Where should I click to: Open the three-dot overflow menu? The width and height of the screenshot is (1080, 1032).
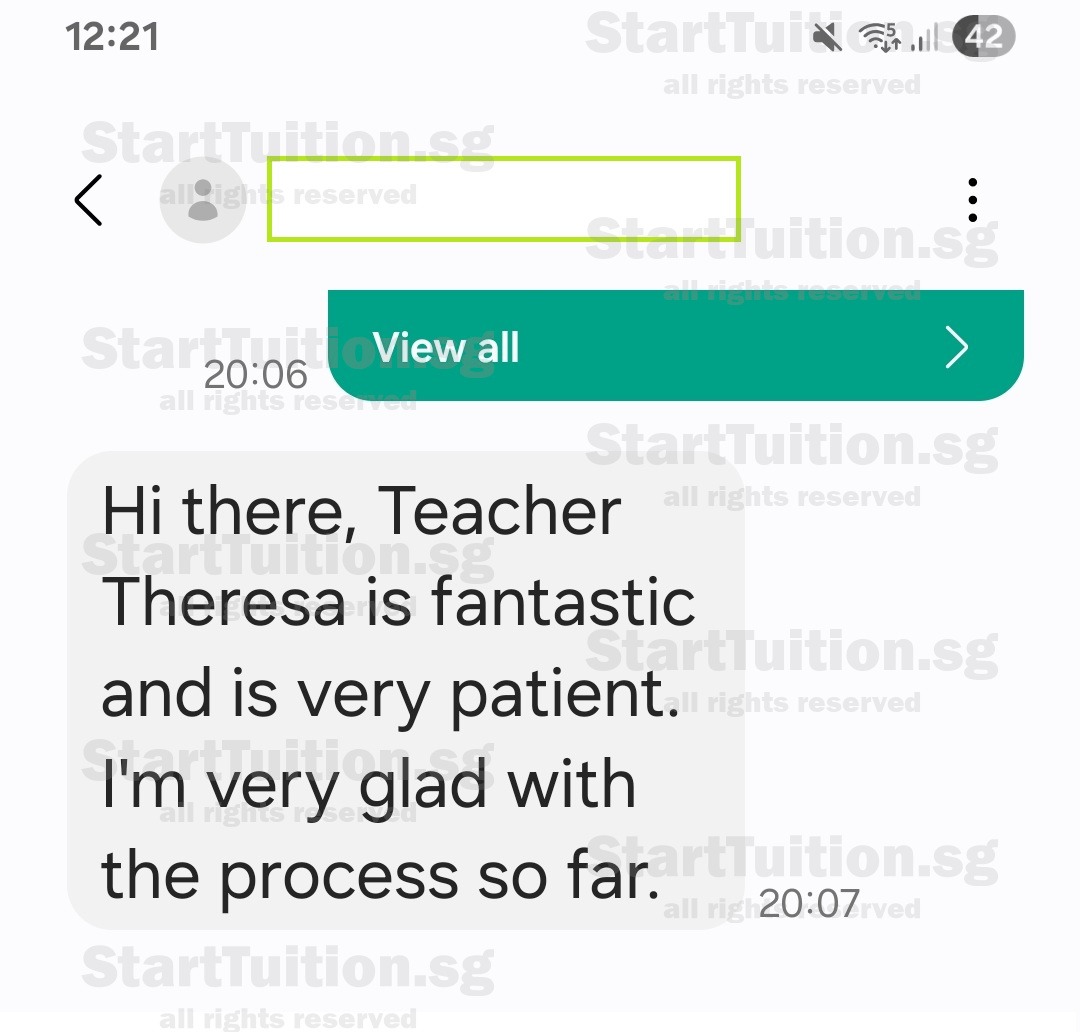[972, 200]
